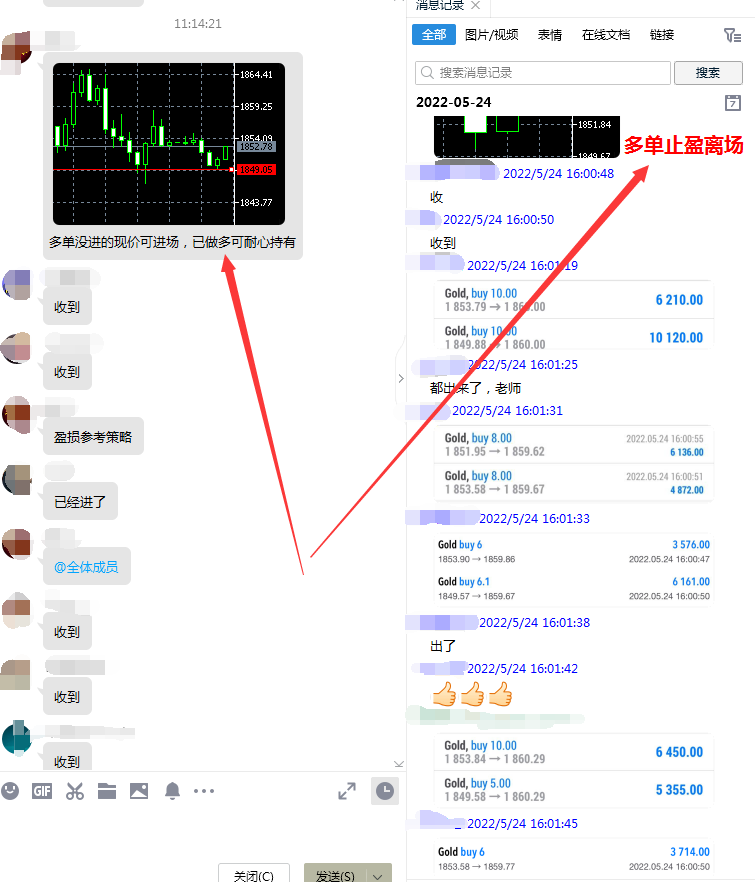Open the message record filter icon
The height and width of the screenshot is (882, 755).
coord(732,35)
